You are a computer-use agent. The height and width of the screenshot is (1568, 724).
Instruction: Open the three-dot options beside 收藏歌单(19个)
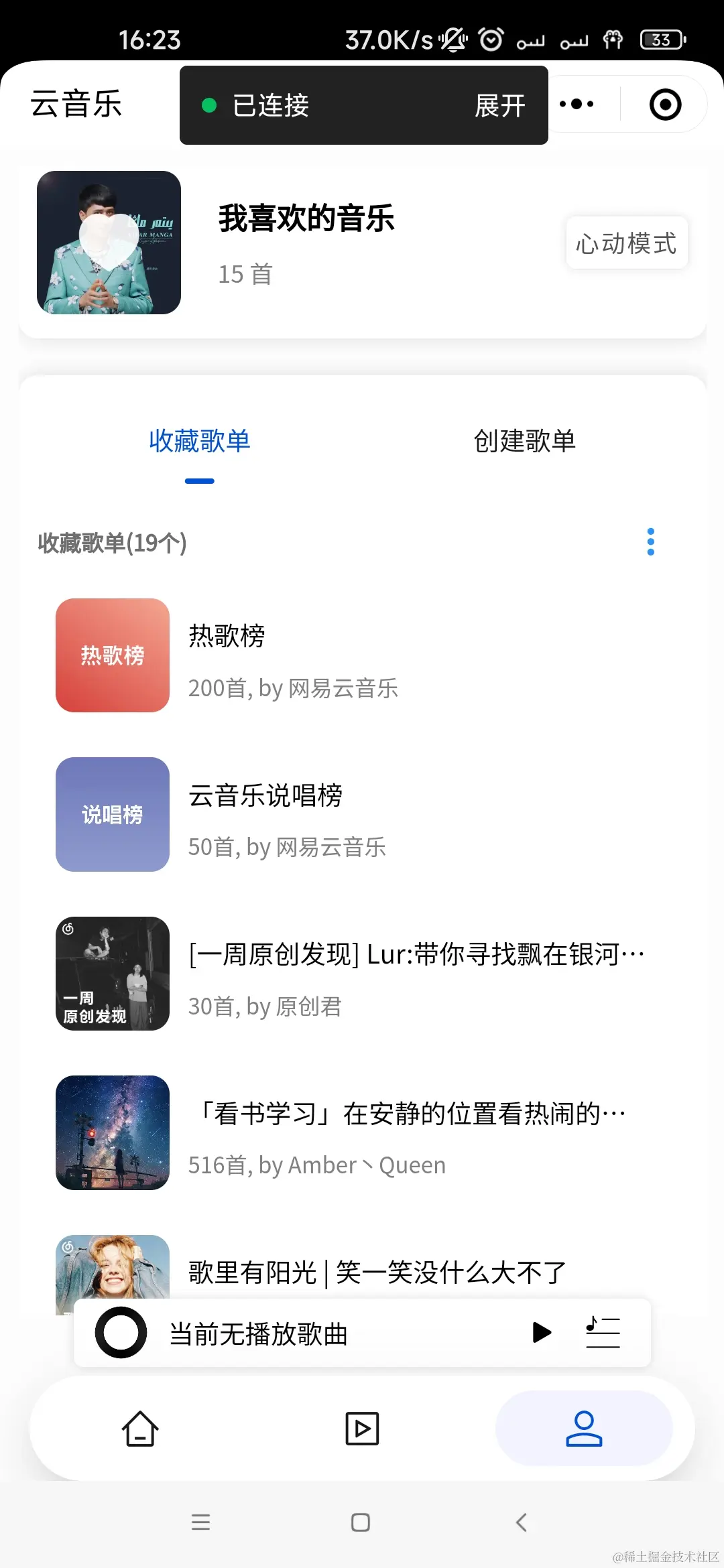(651, 541)
